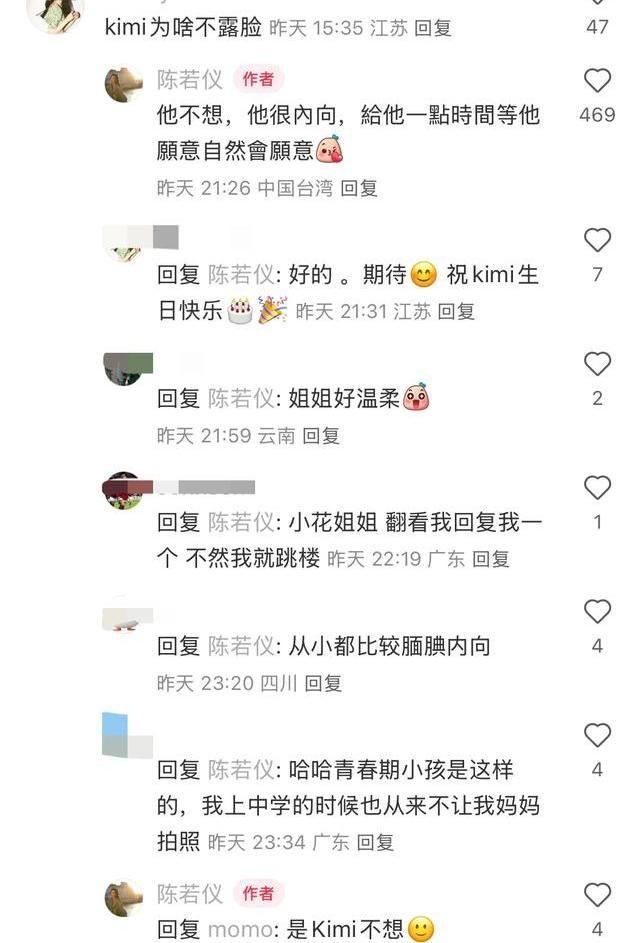Reply to the 江苏 comment at 21:31

pyautogui.click(x=456, y=311)
